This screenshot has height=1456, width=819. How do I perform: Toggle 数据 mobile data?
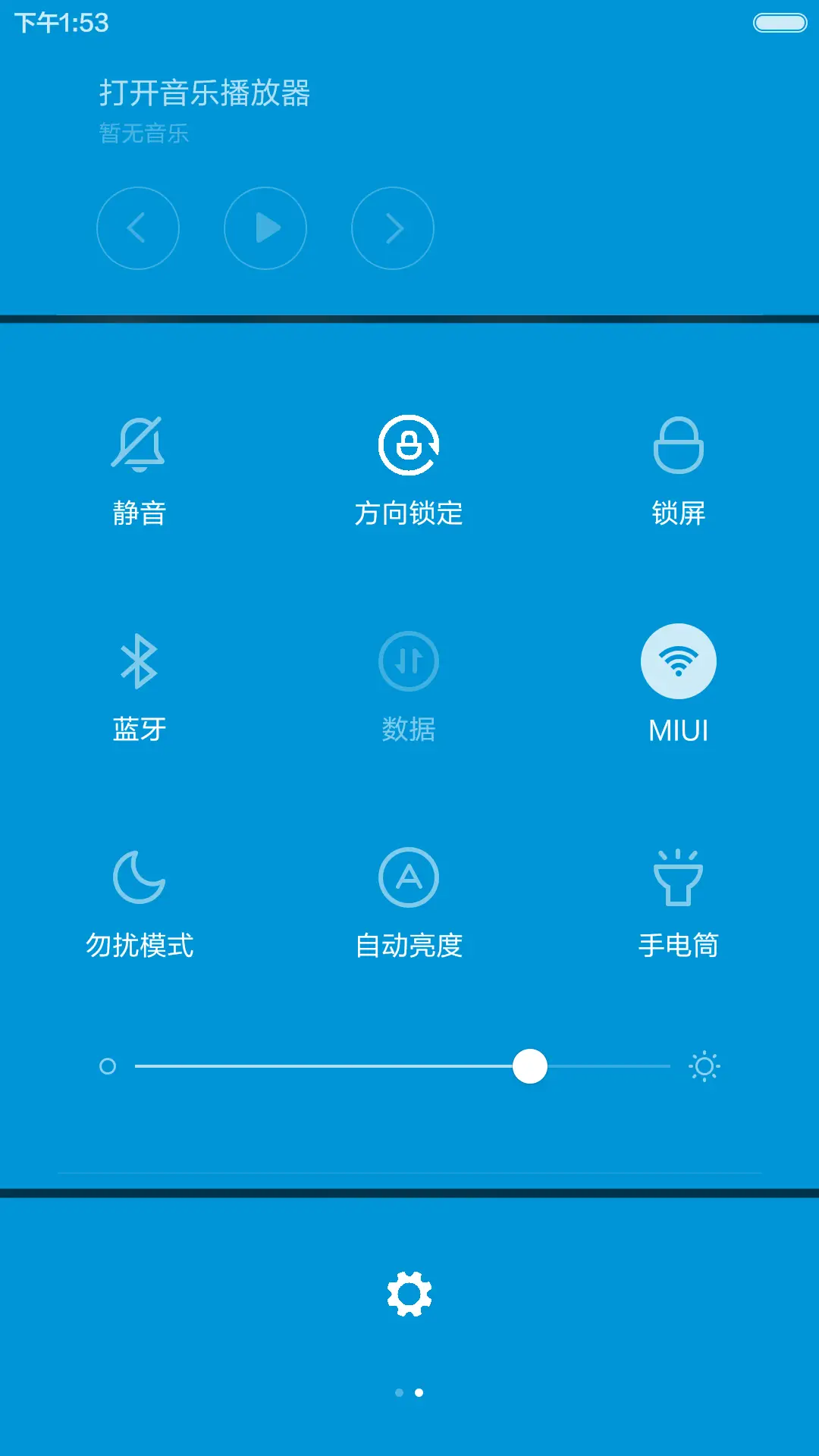coord(409,682)
